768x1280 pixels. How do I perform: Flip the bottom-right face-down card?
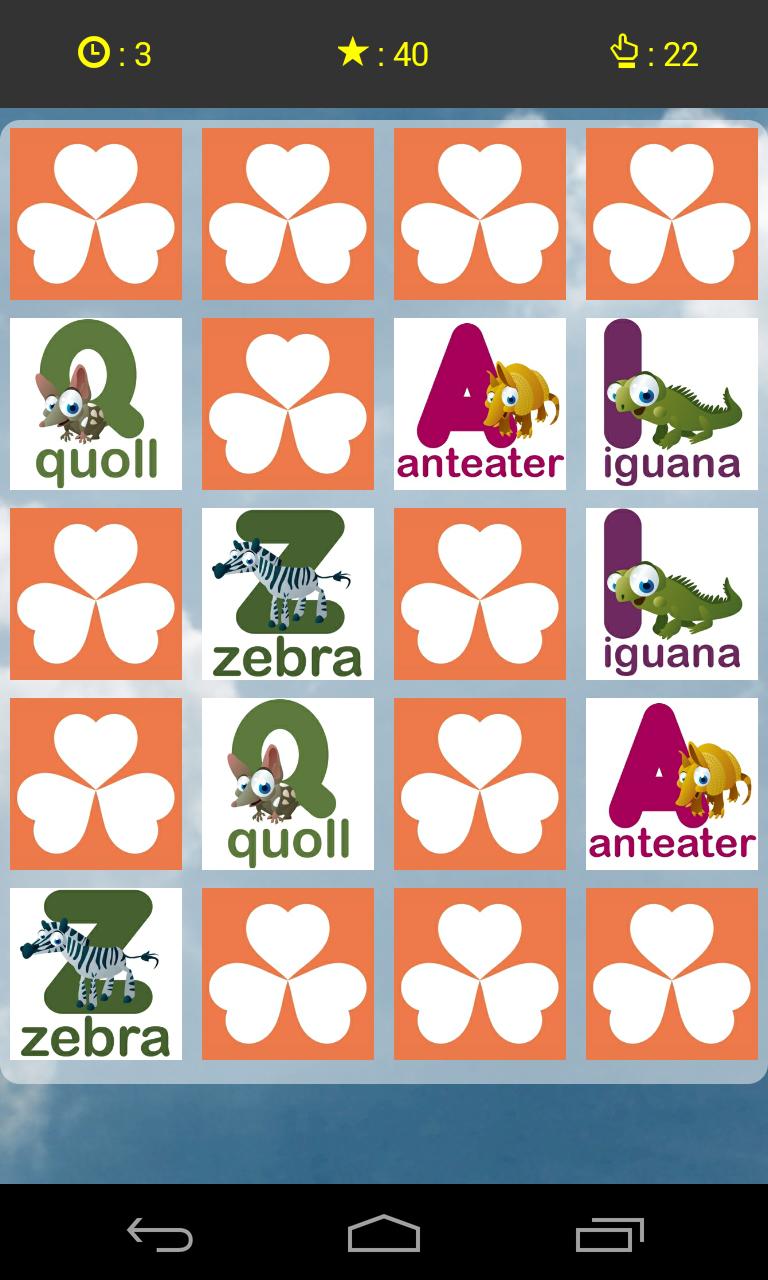click(x=671, y=974)
